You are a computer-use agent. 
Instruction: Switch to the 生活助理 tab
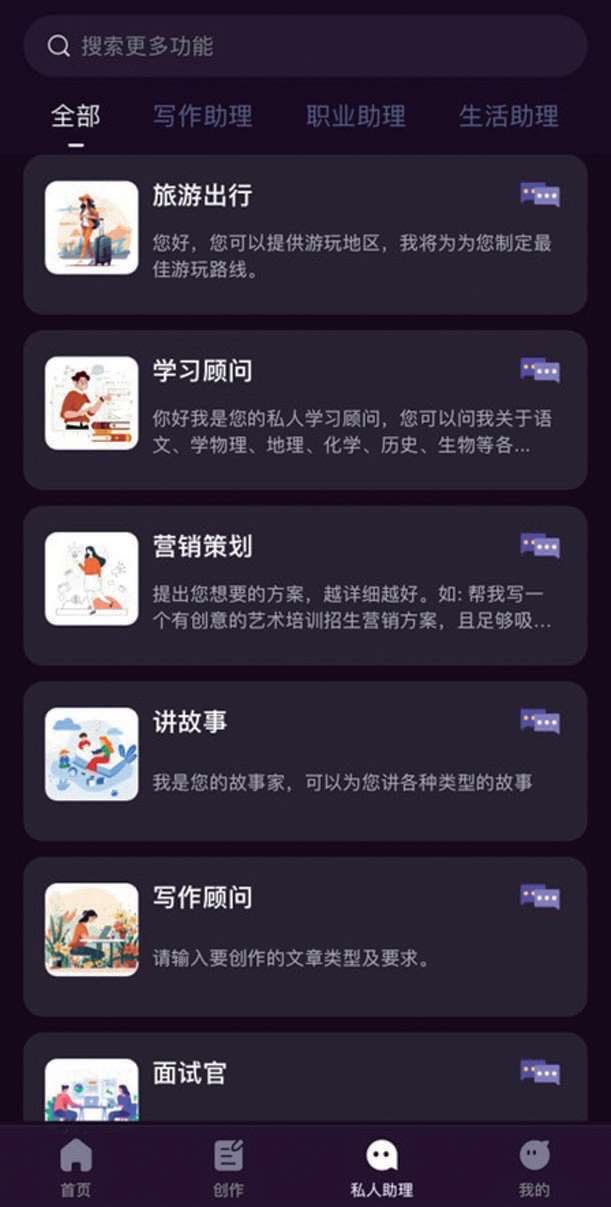point(509,116)
